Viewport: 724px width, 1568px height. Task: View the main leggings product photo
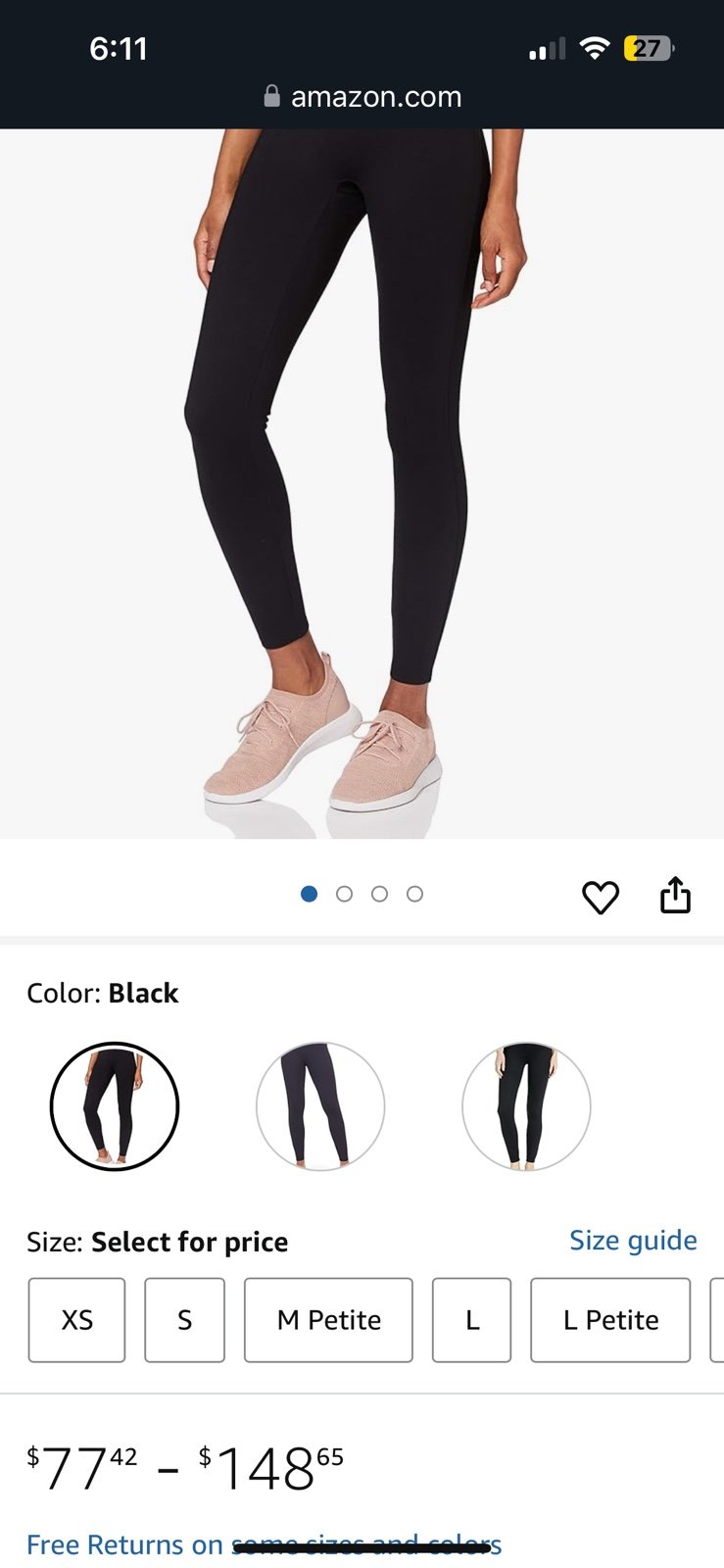coord(362,484)
